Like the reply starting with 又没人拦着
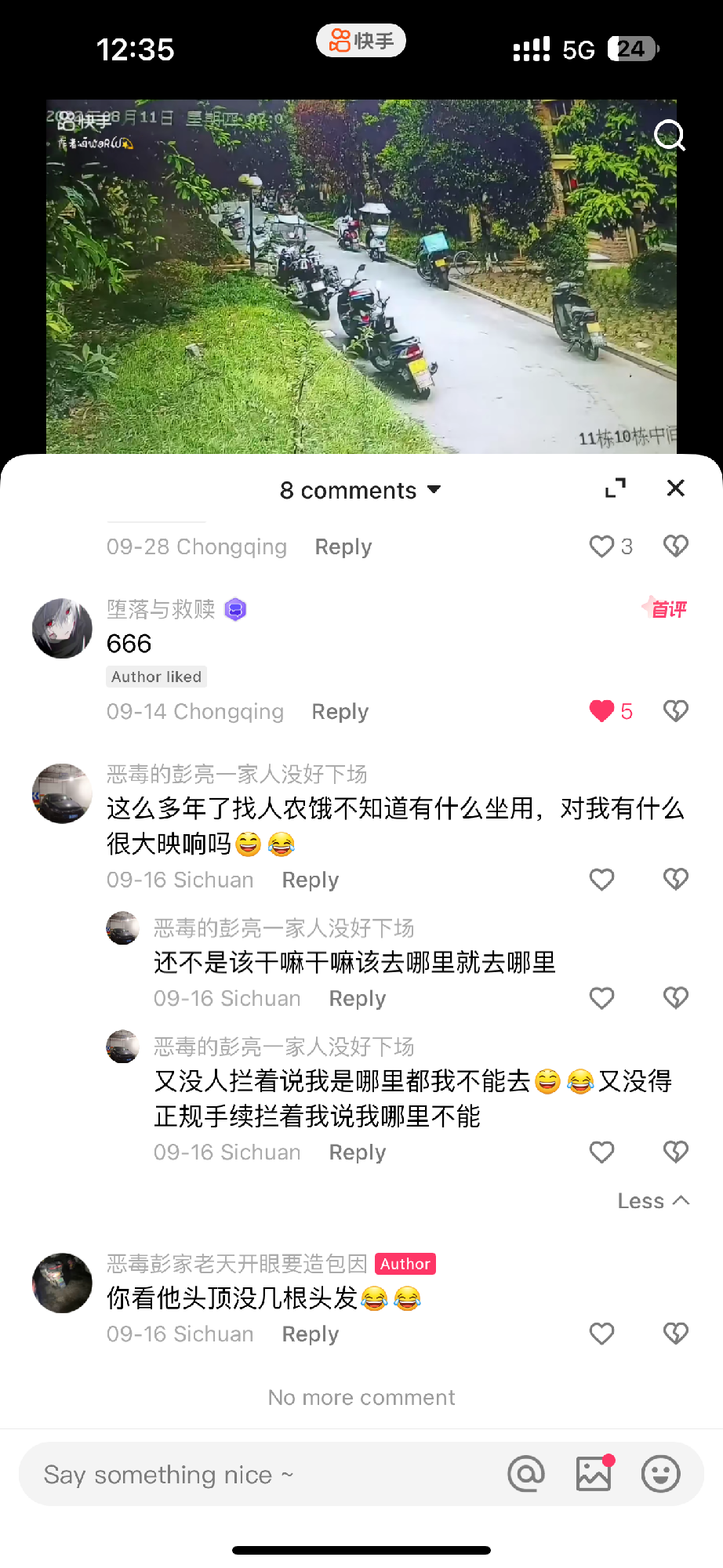 point(602,1152)
